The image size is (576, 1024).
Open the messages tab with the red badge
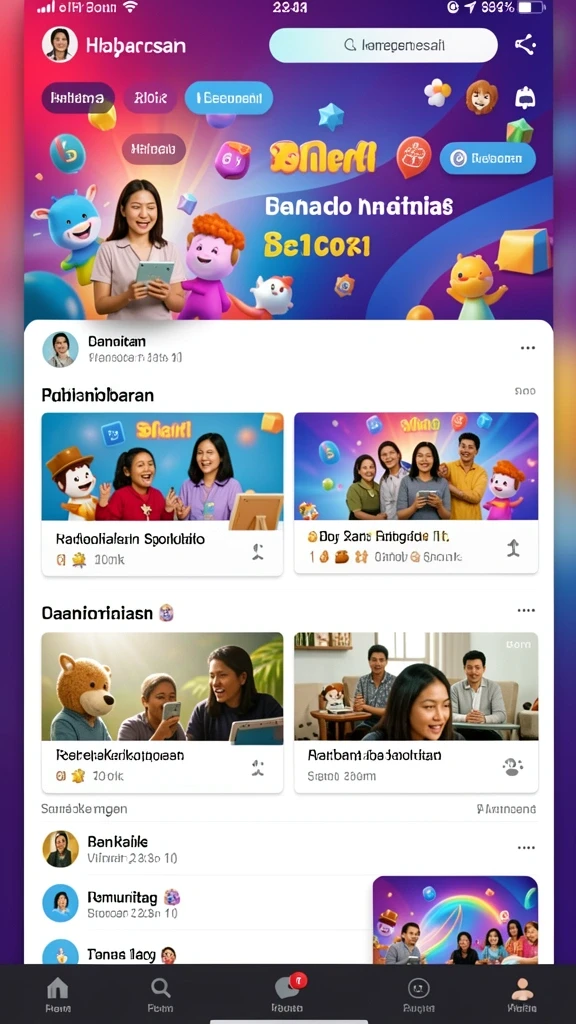tap(287, 994)
